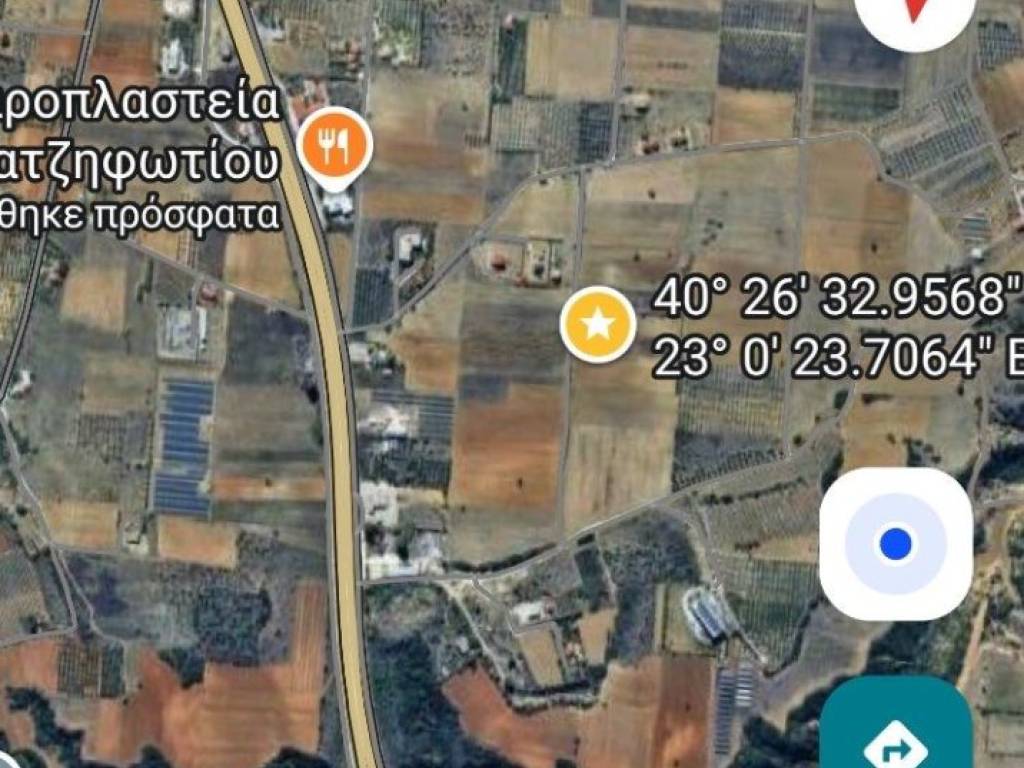Tap the compass to reset orientation
This screenshot has height=768, width=1024.
coord(916,13)
